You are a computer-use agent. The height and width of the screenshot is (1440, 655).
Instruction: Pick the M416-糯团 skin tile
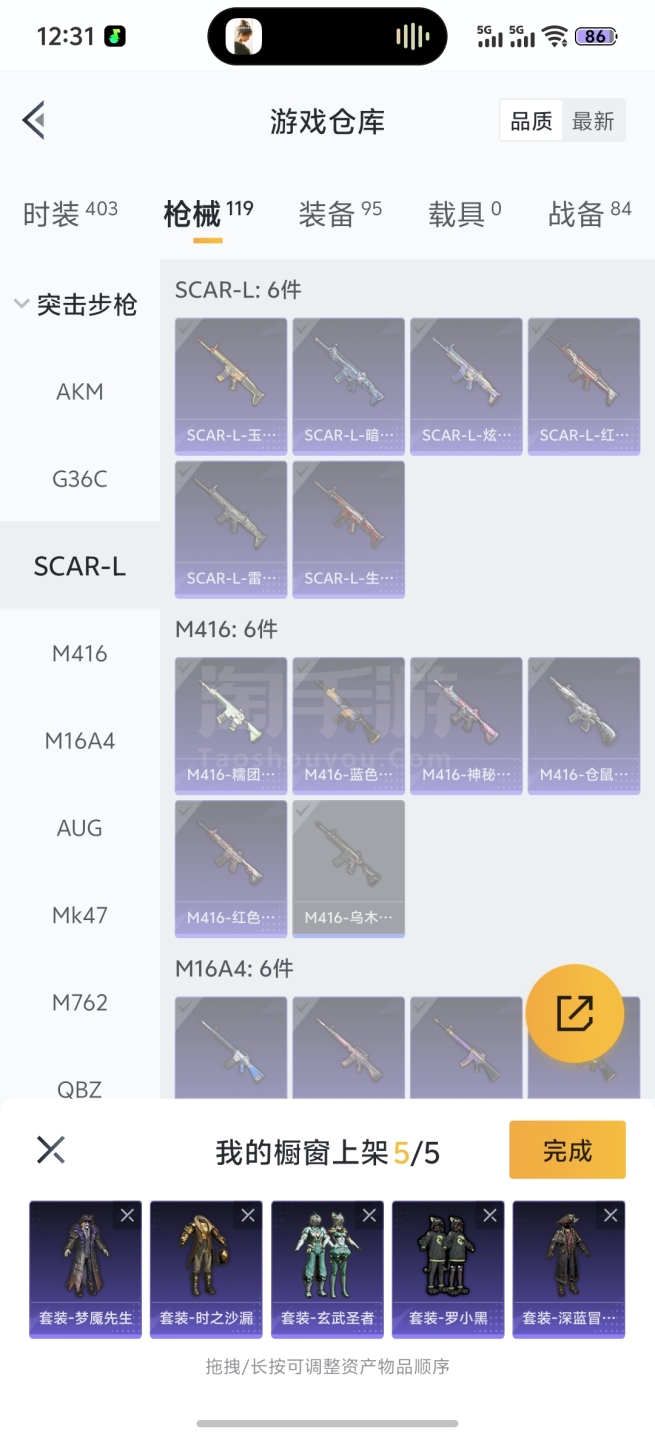[x=231, y=725]
